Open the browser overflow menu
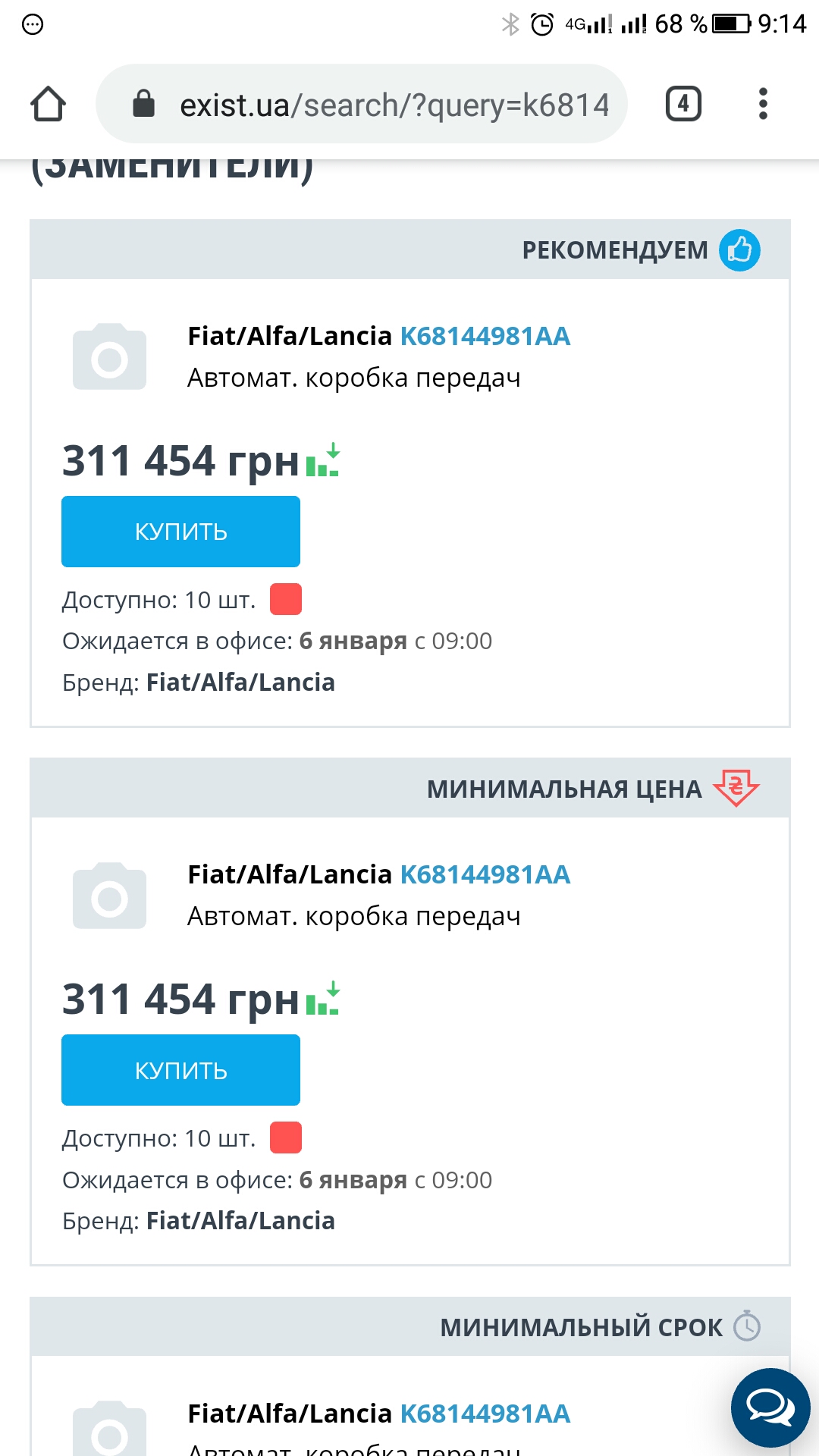The image size is (819, 1456). point(763,104)
